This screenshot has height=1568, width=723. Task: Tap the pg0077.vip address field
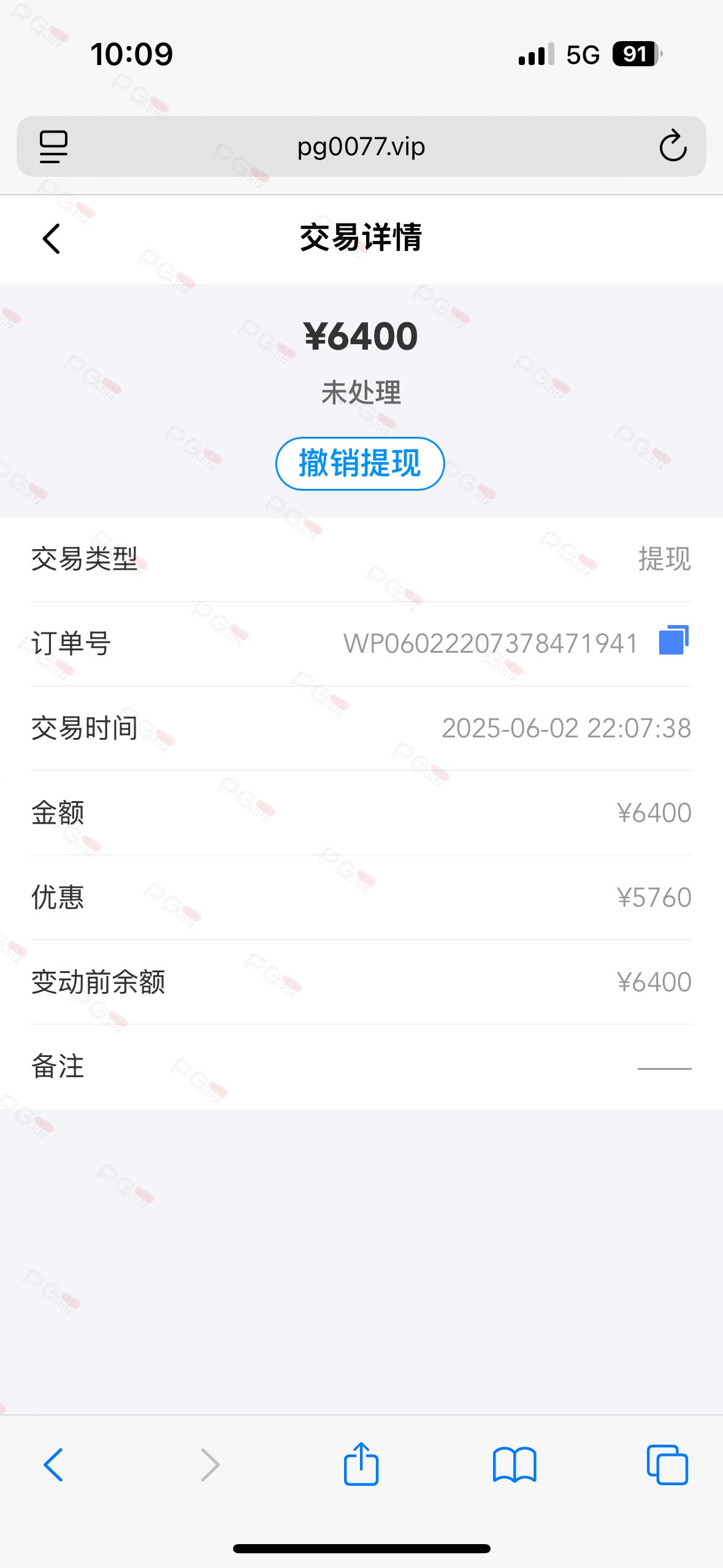point(361,147)
